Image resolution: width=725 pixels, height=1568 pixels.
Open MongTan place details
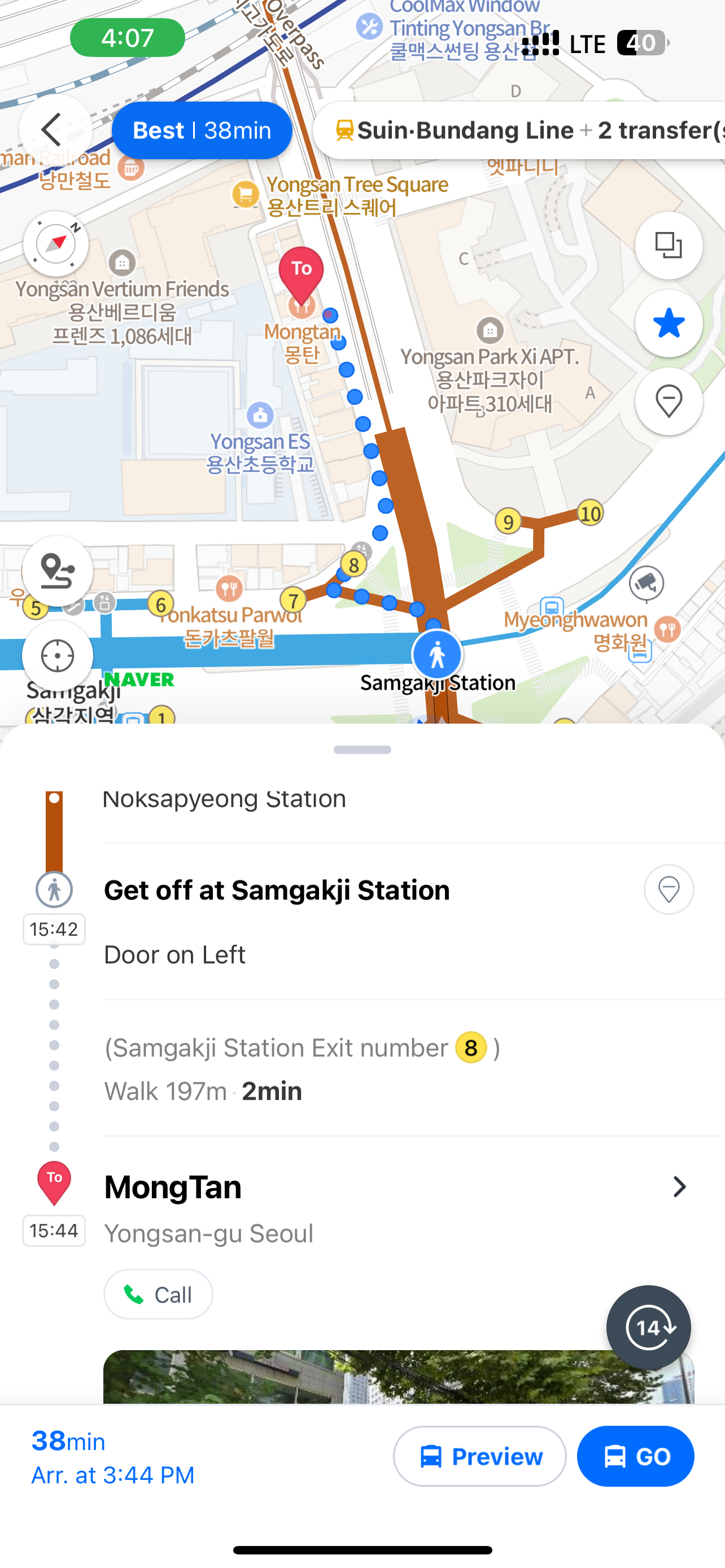tap(678, 1186)
